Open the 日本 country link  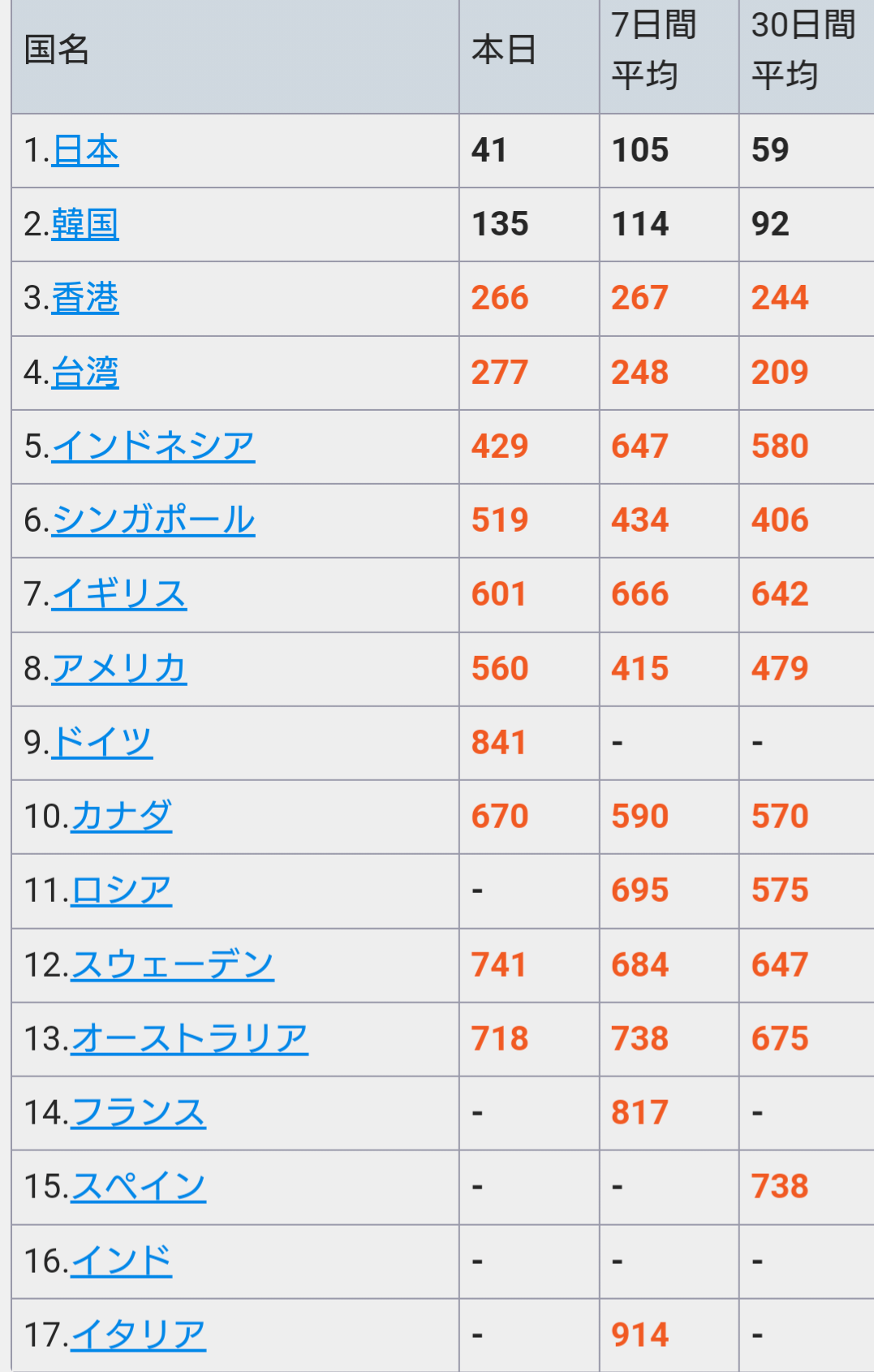[x=85, y=151]
